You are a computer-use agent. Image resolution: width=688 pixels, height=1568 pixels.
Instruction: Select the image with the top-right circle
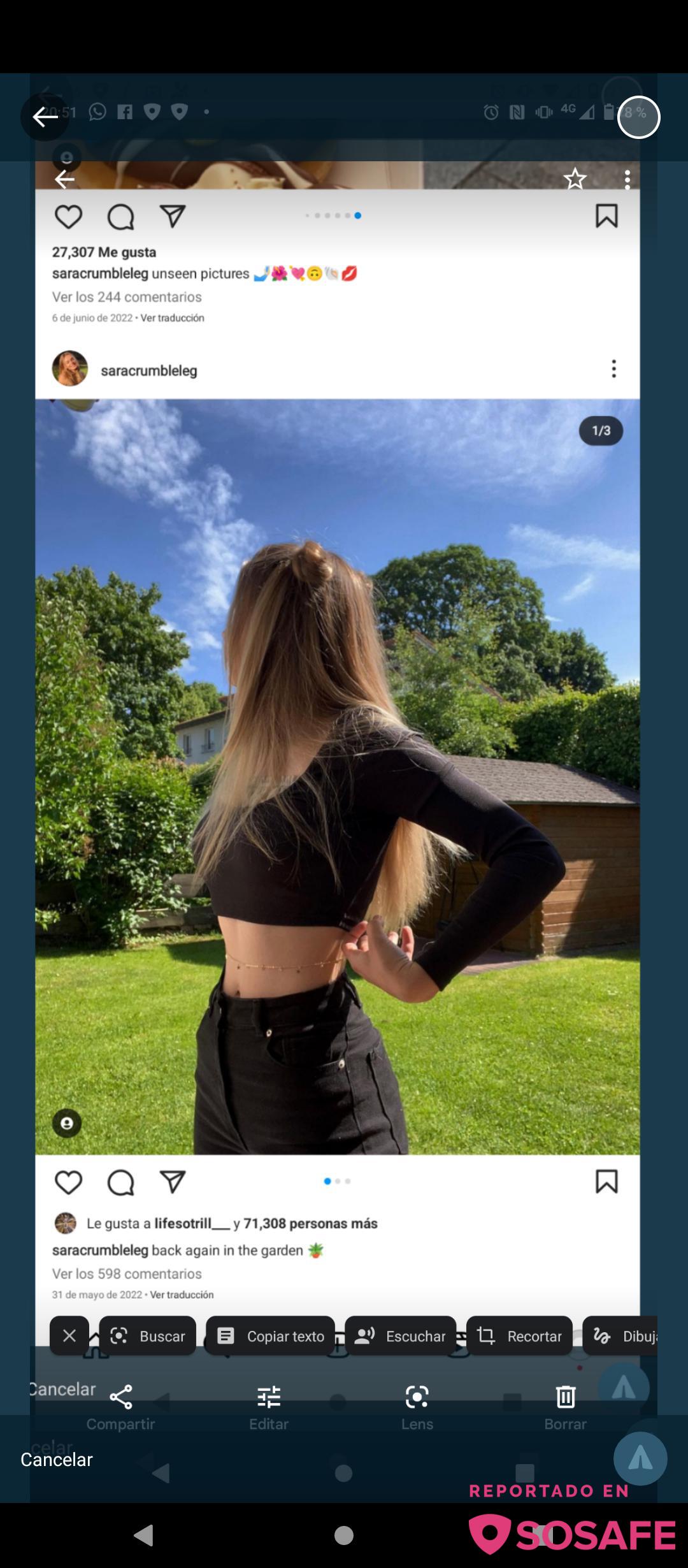click(x=638, y=117)
